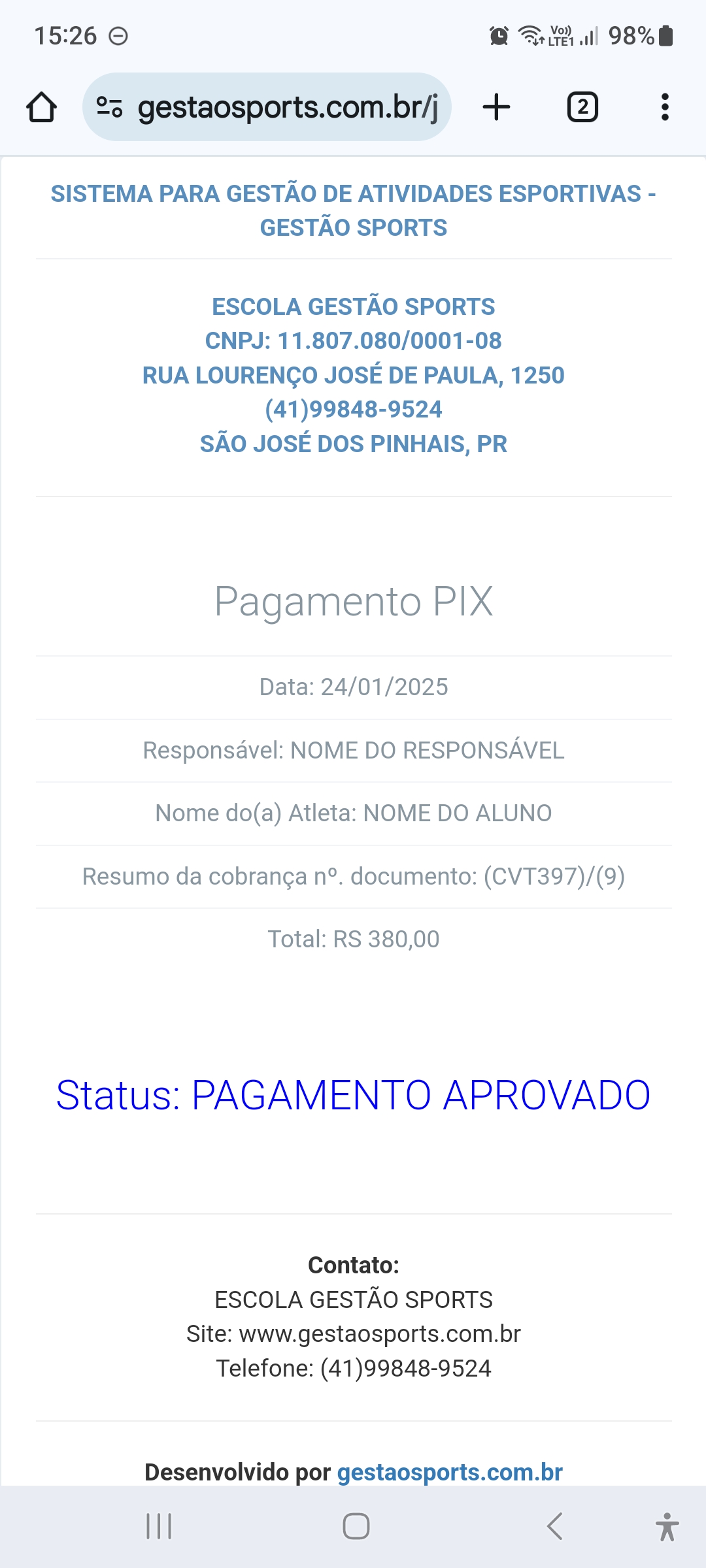This screenshot has width=706, height=1568.
Task: Open the accessibility shortcut button
Action: tap(667, 1526)
